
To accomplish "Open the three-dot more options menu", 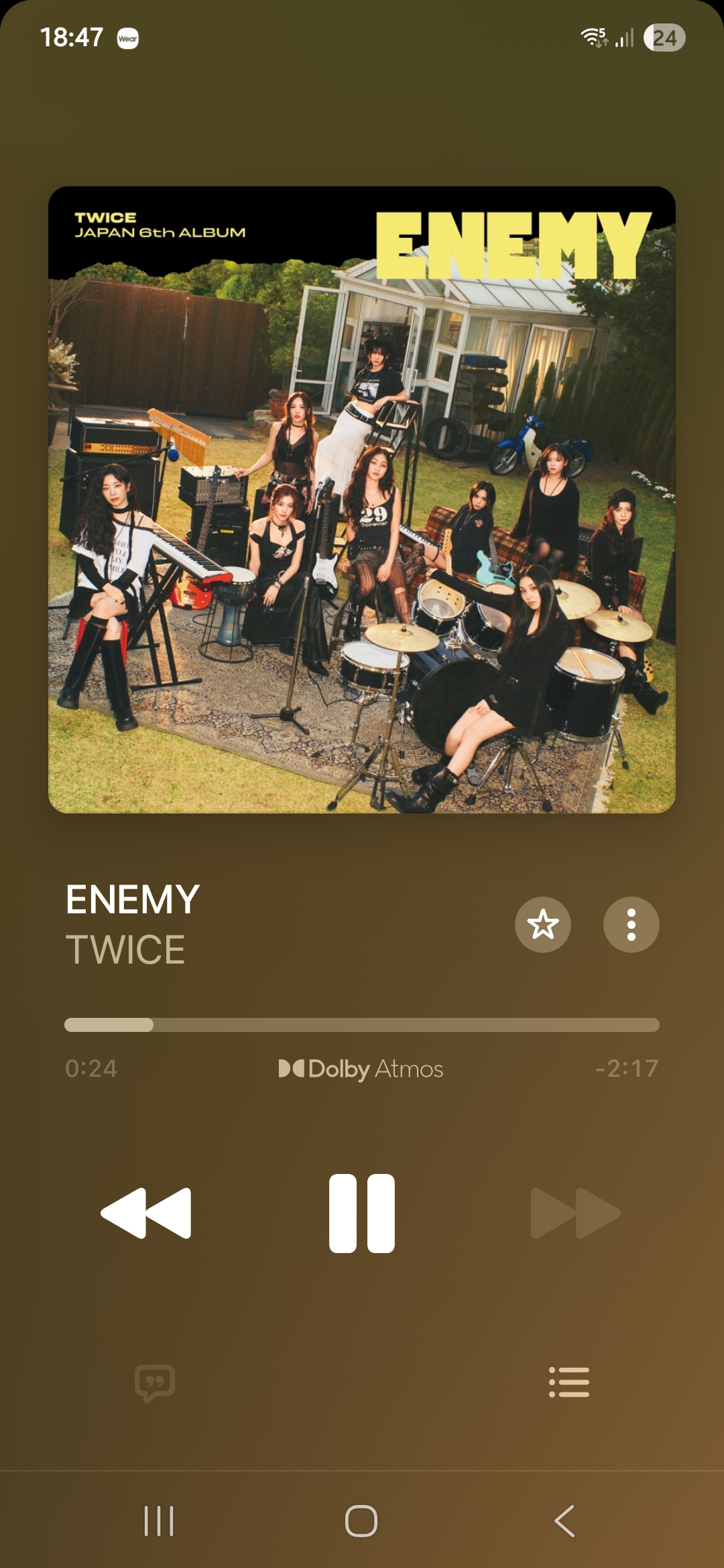I will click(631, 925).
